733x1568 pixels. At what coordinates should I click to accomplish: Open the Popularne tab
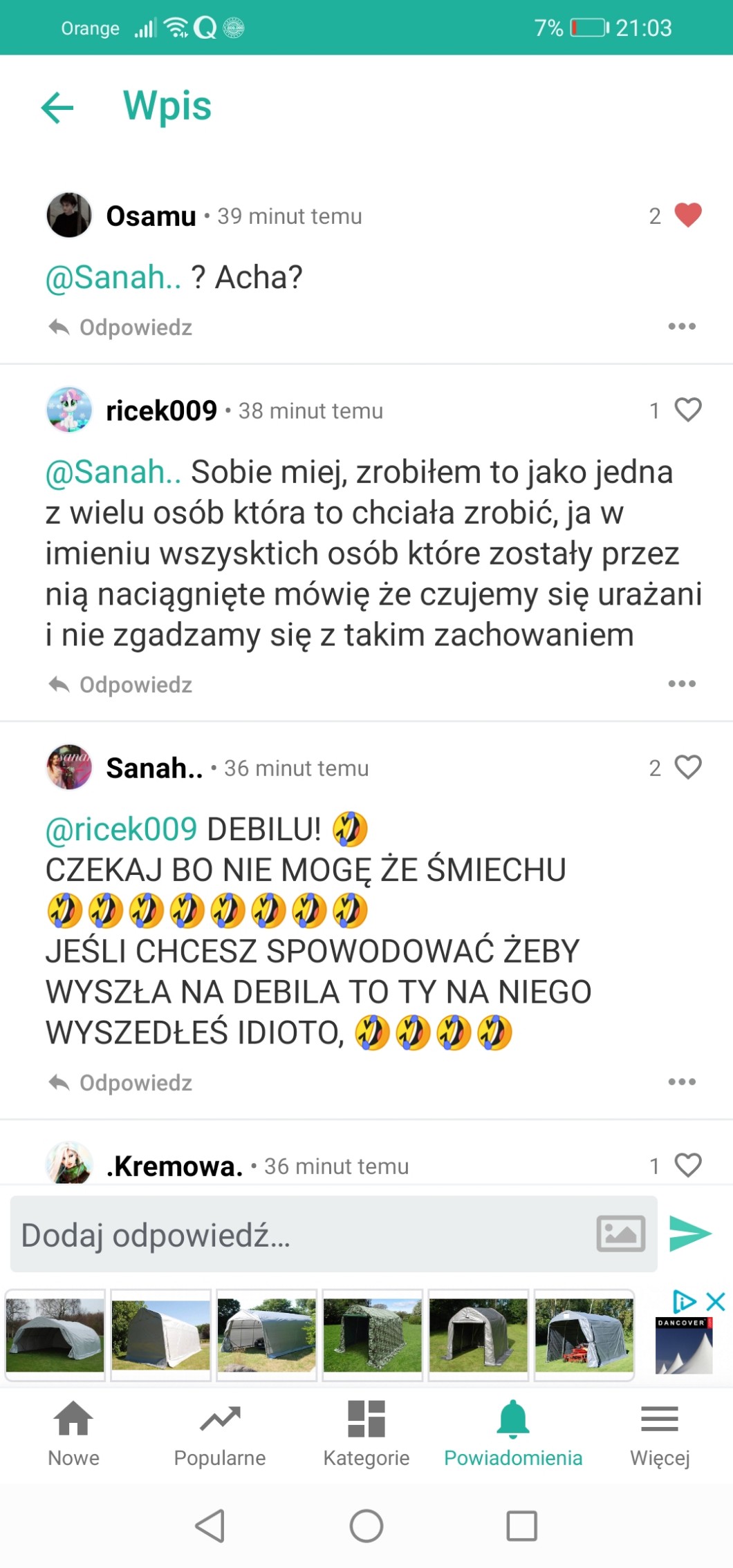coord(220,1433)
